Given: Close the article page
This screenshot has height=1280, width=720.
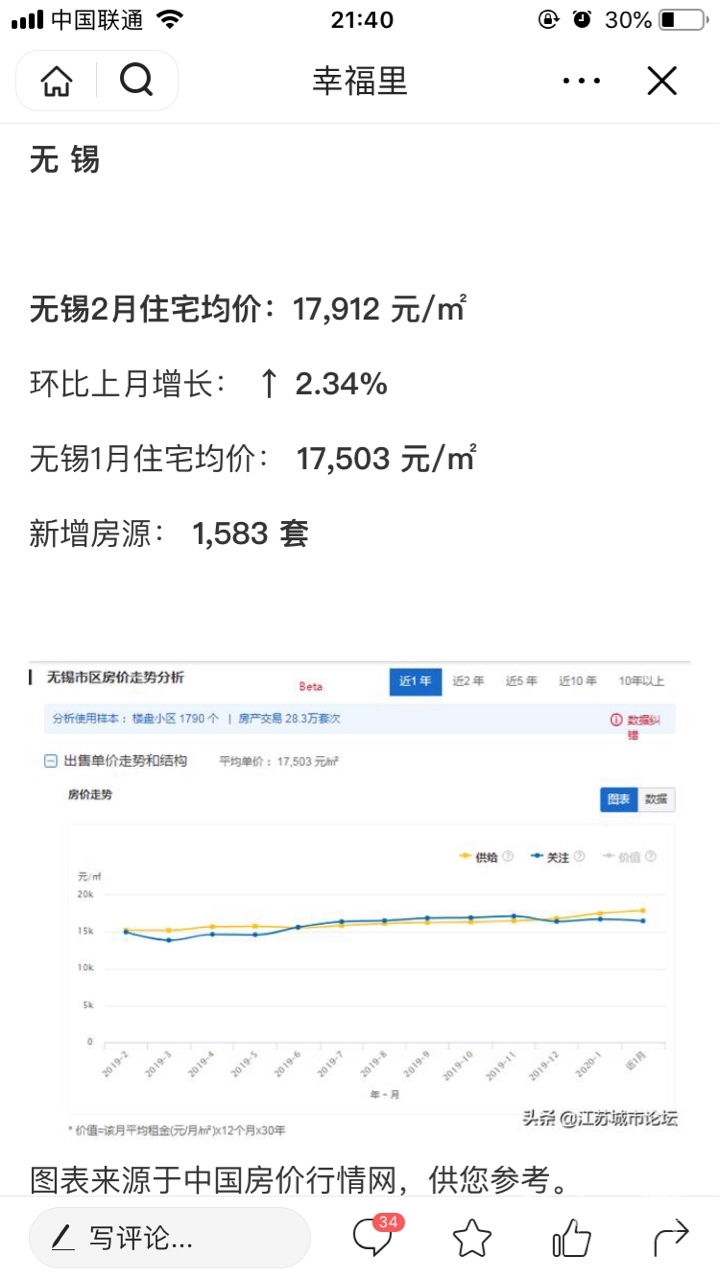Looking at the screenshot, I should point(662,81).
